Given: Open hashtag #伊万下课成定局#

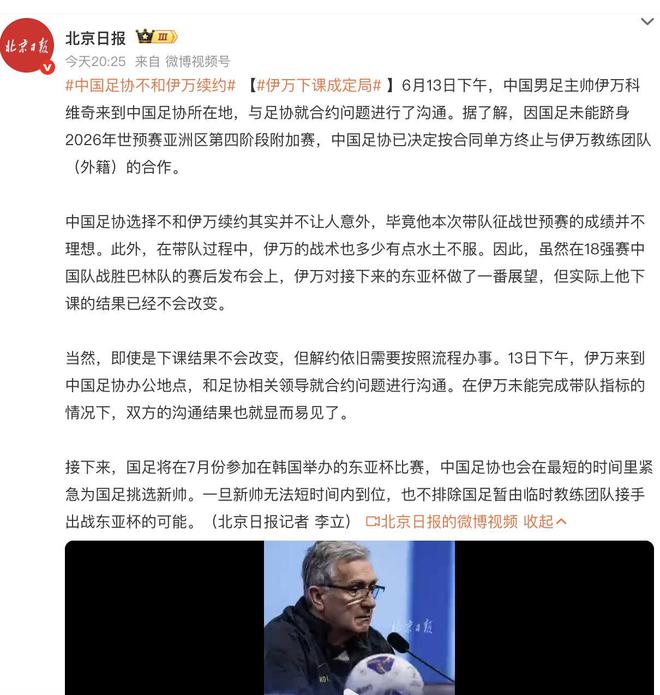Looking at the screenshot, I should (x=321, y=85).
